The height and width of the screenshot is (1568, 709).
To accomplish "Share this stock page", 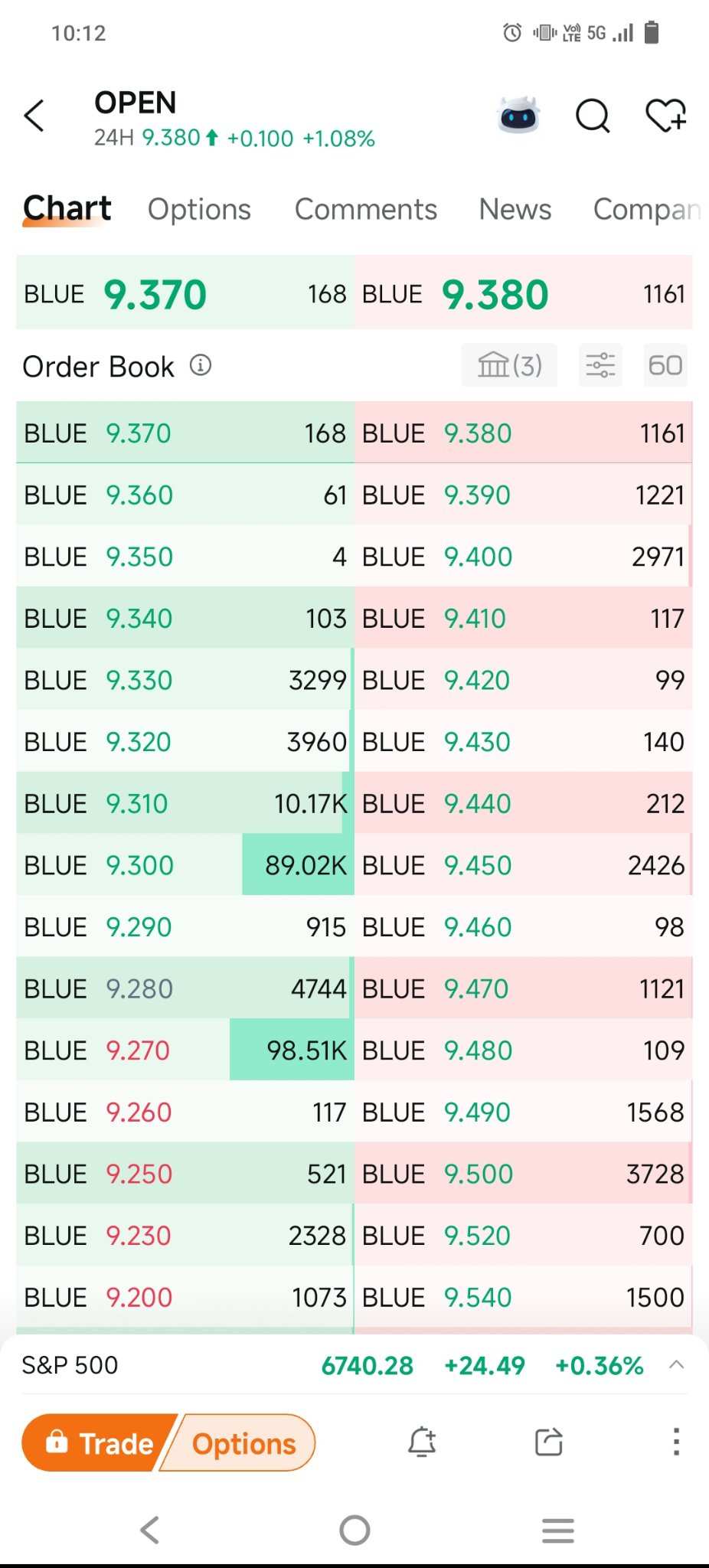I will 548,1442.
